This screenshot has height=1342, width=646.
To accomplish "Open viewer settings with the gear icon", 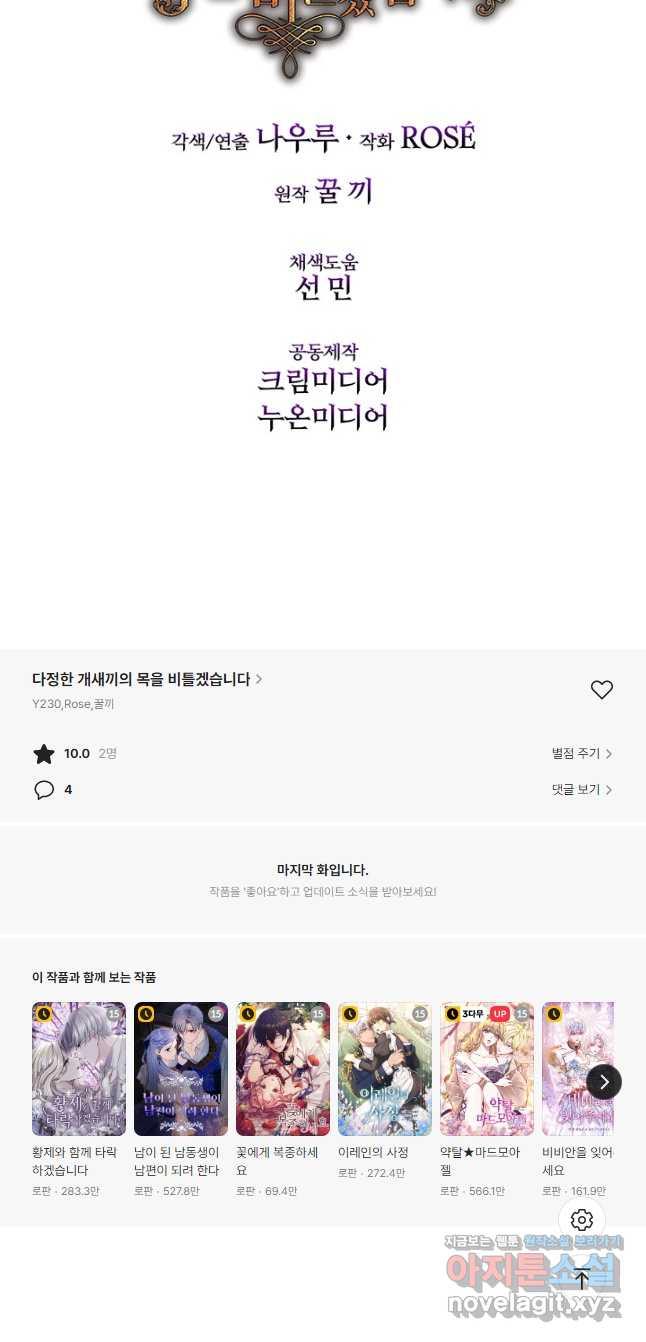I will [x=582, y=1220].
